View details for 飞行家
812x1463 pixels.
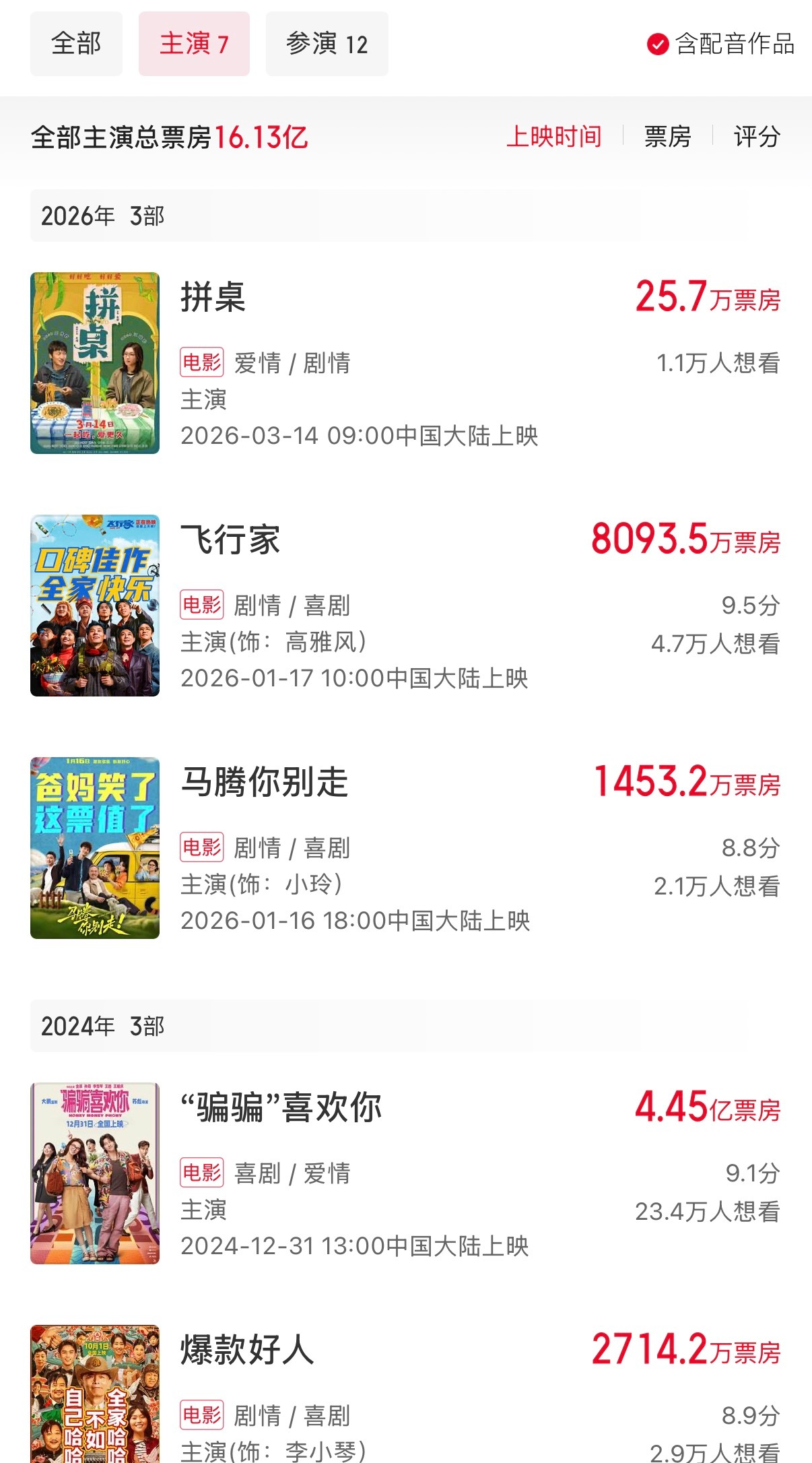point(230,540)
